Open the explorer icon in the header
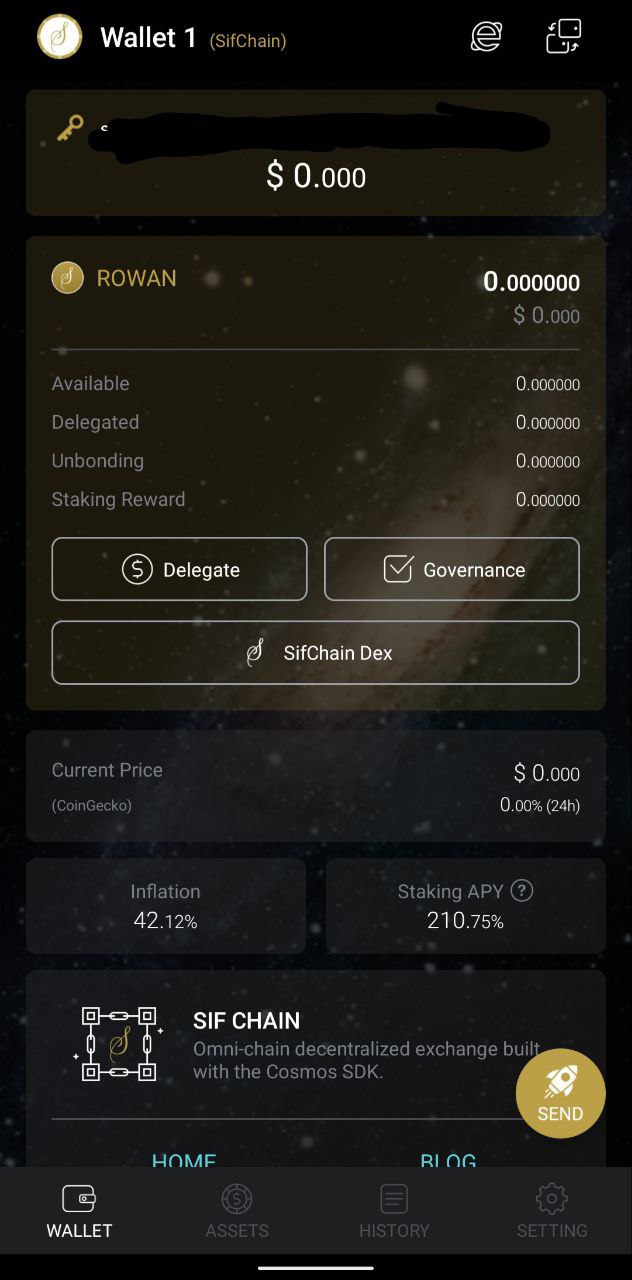632x1280 pixels. [x=486, y=37]
